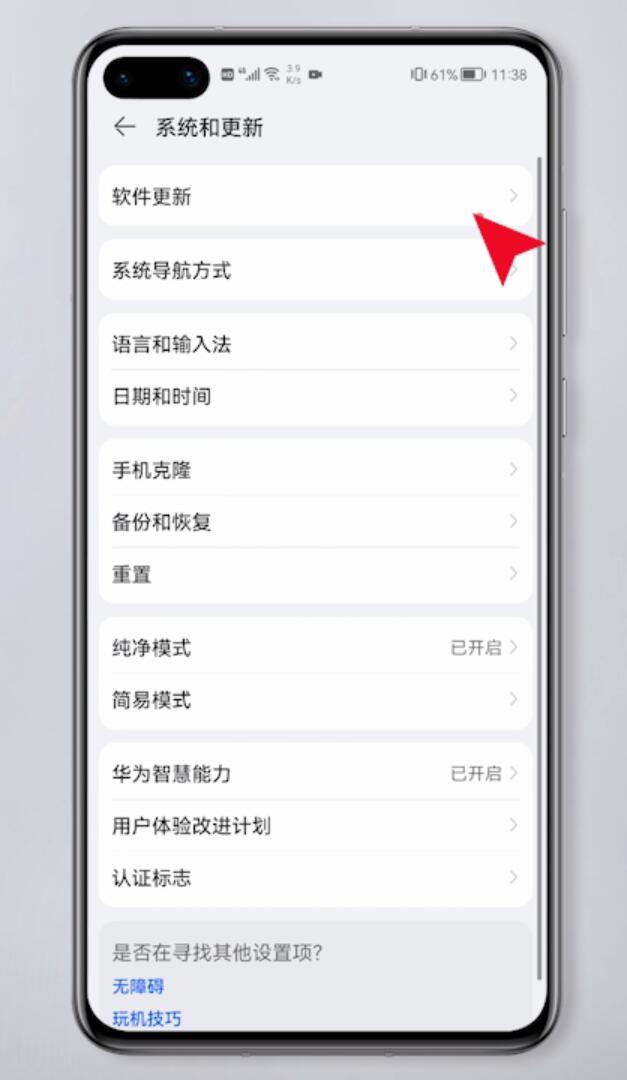Open 手机克隆
627x1080 pixels.
[316, 470]
